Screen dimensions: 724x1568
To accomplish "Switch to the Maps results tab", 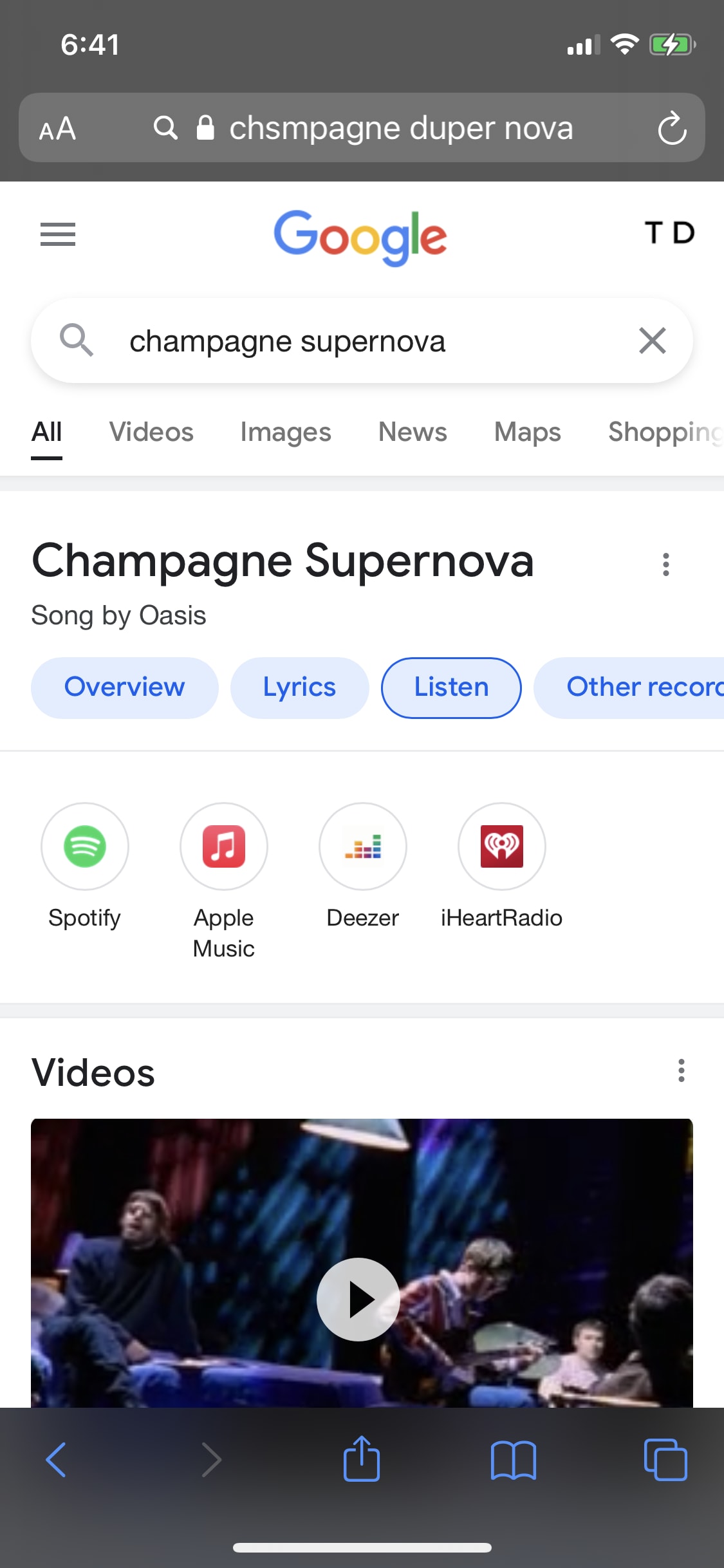I will pyautogui.click(x=527, y=432).
